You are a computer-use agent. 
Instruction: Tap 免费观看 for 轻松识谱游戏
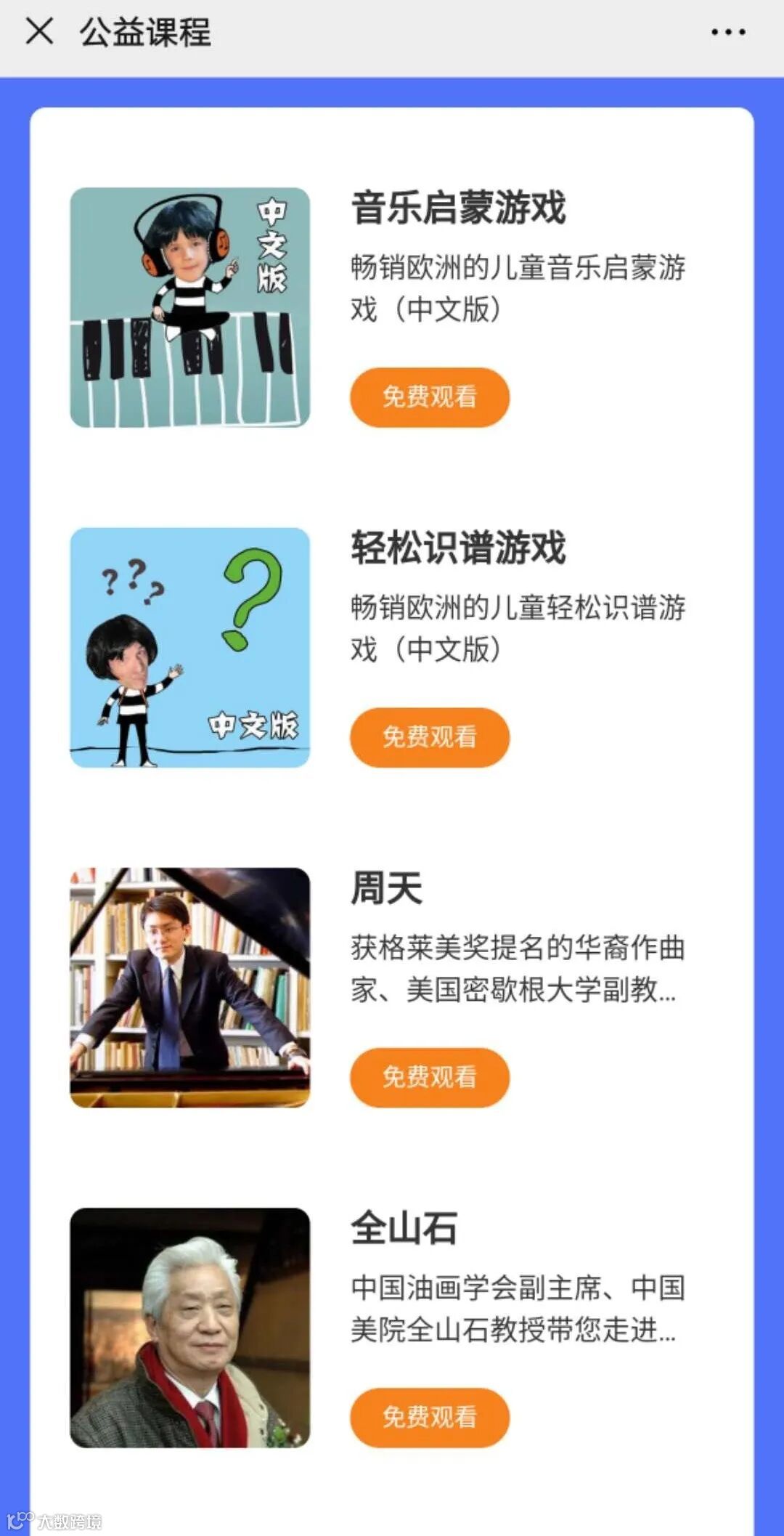430,737
